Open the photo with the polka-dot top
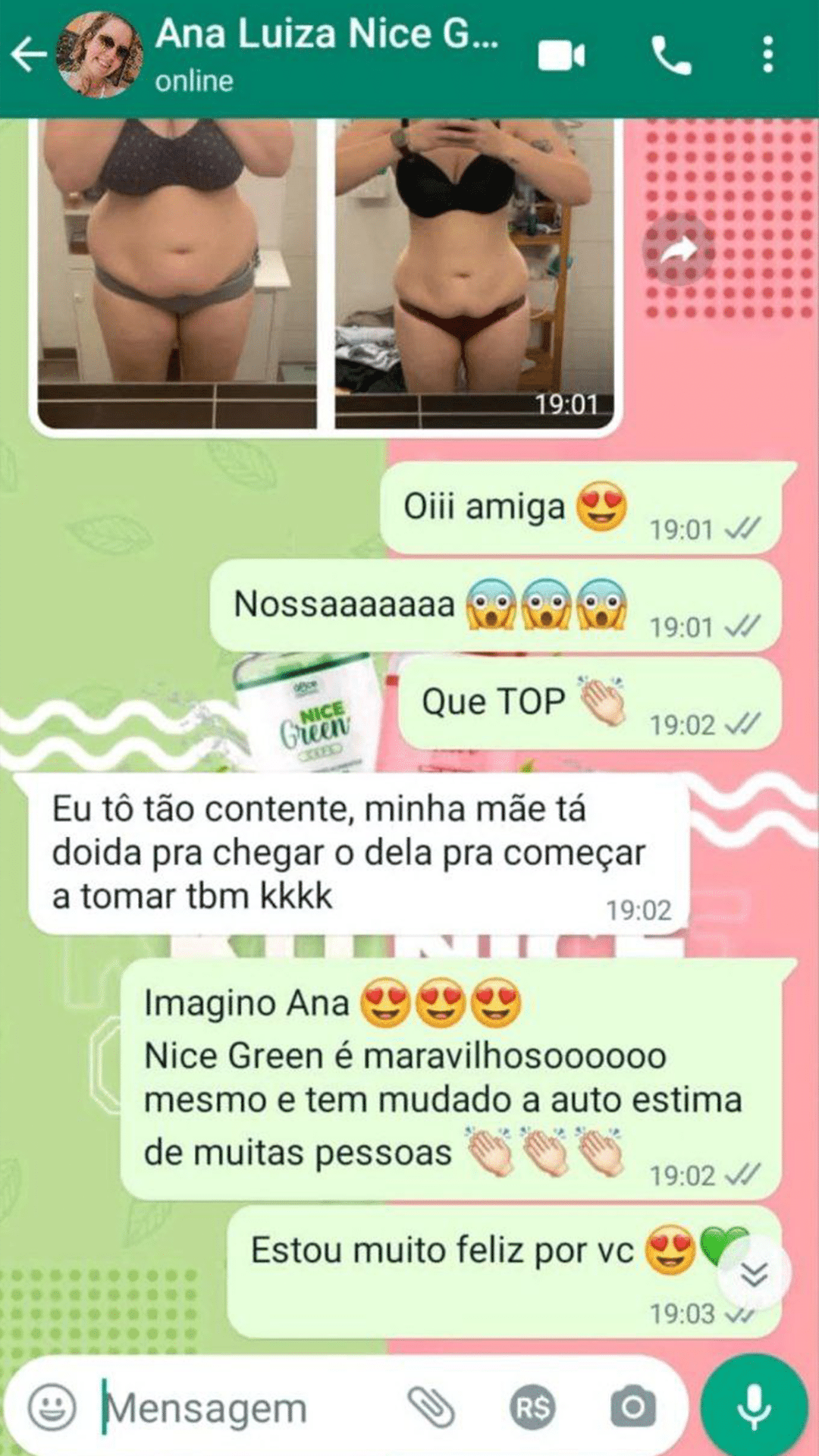 (177, 273)
